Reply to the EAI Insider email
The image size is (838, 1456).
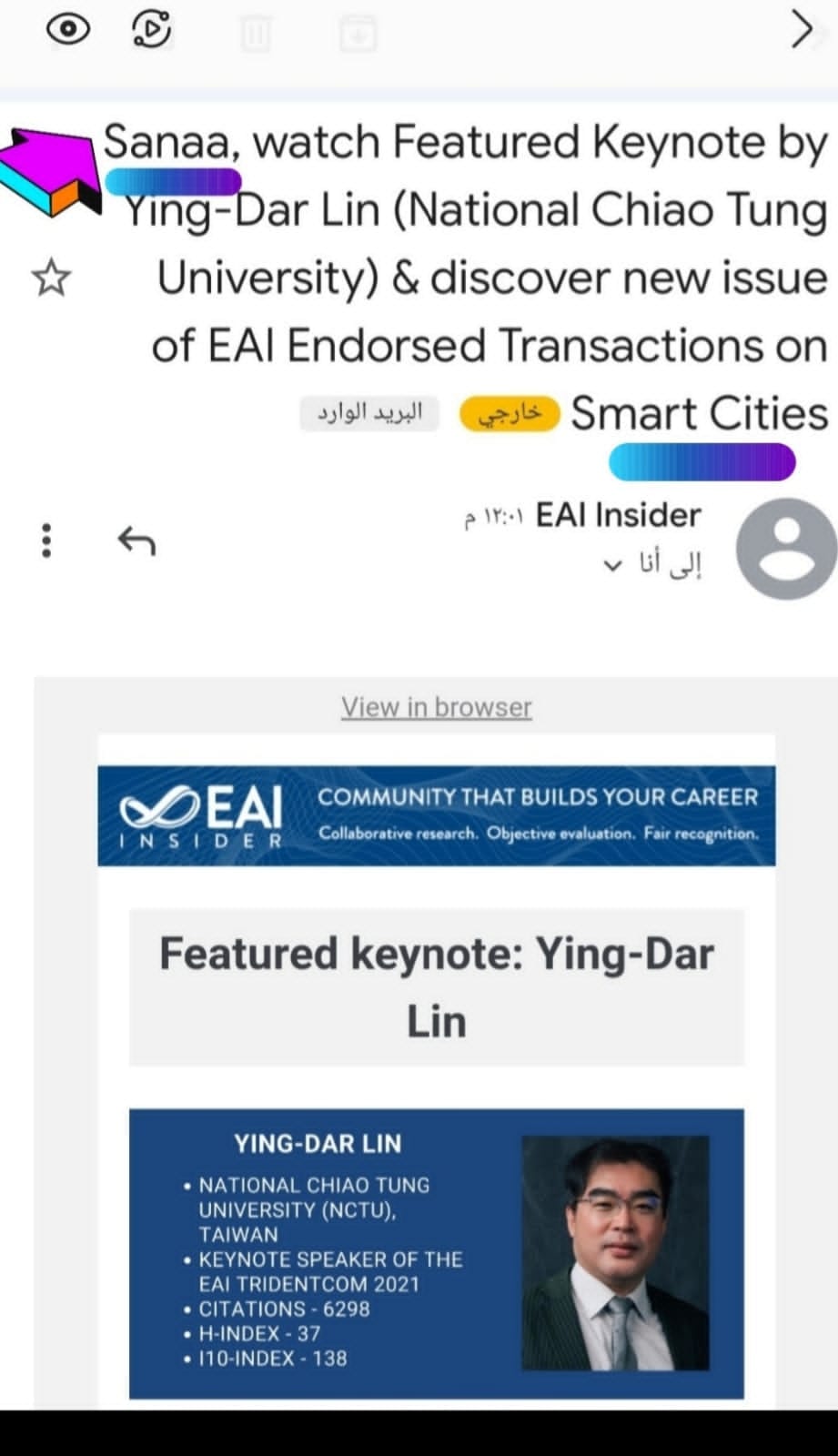[136, 541]
